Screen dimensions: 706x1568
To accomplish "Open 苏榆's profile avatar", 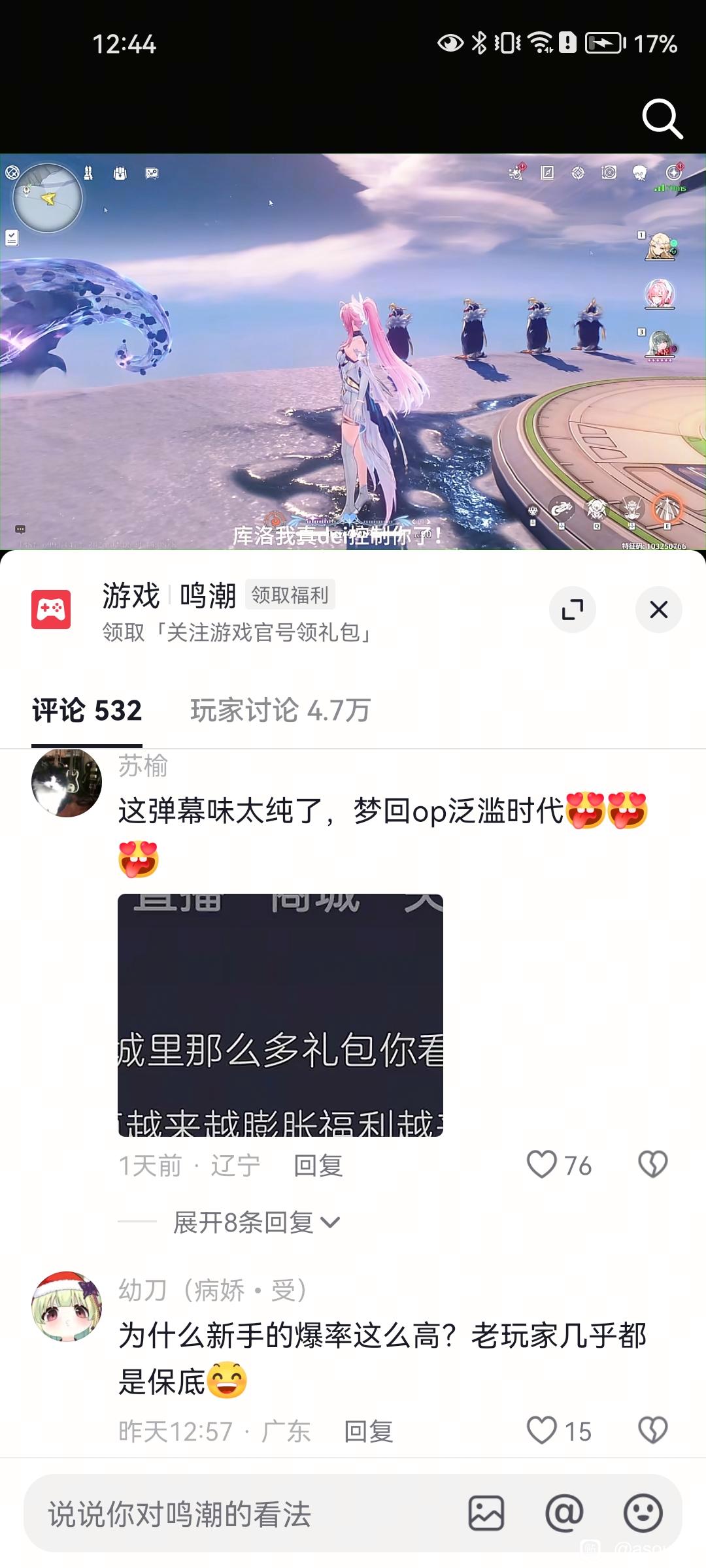I will click(67, 782).
